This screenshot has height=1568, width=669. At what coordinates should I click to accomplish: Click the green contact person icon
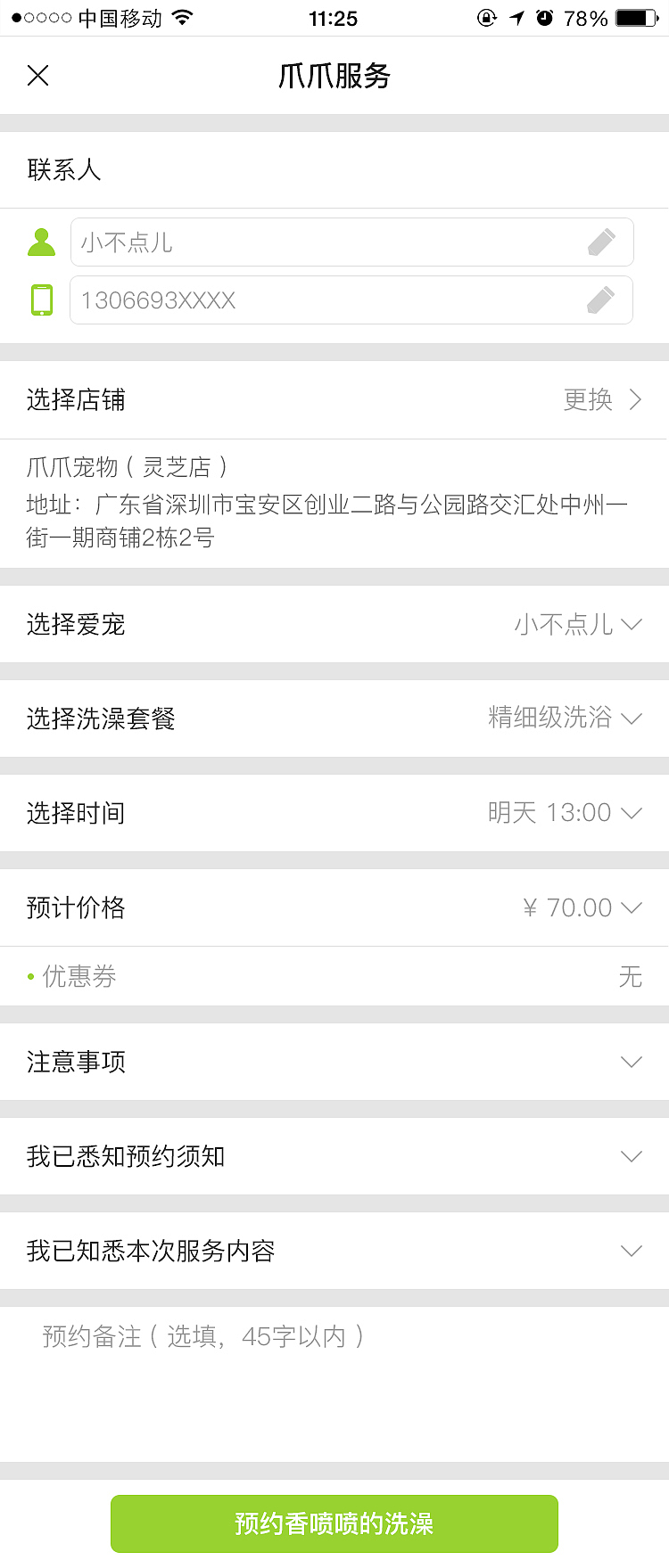[41, 241]
